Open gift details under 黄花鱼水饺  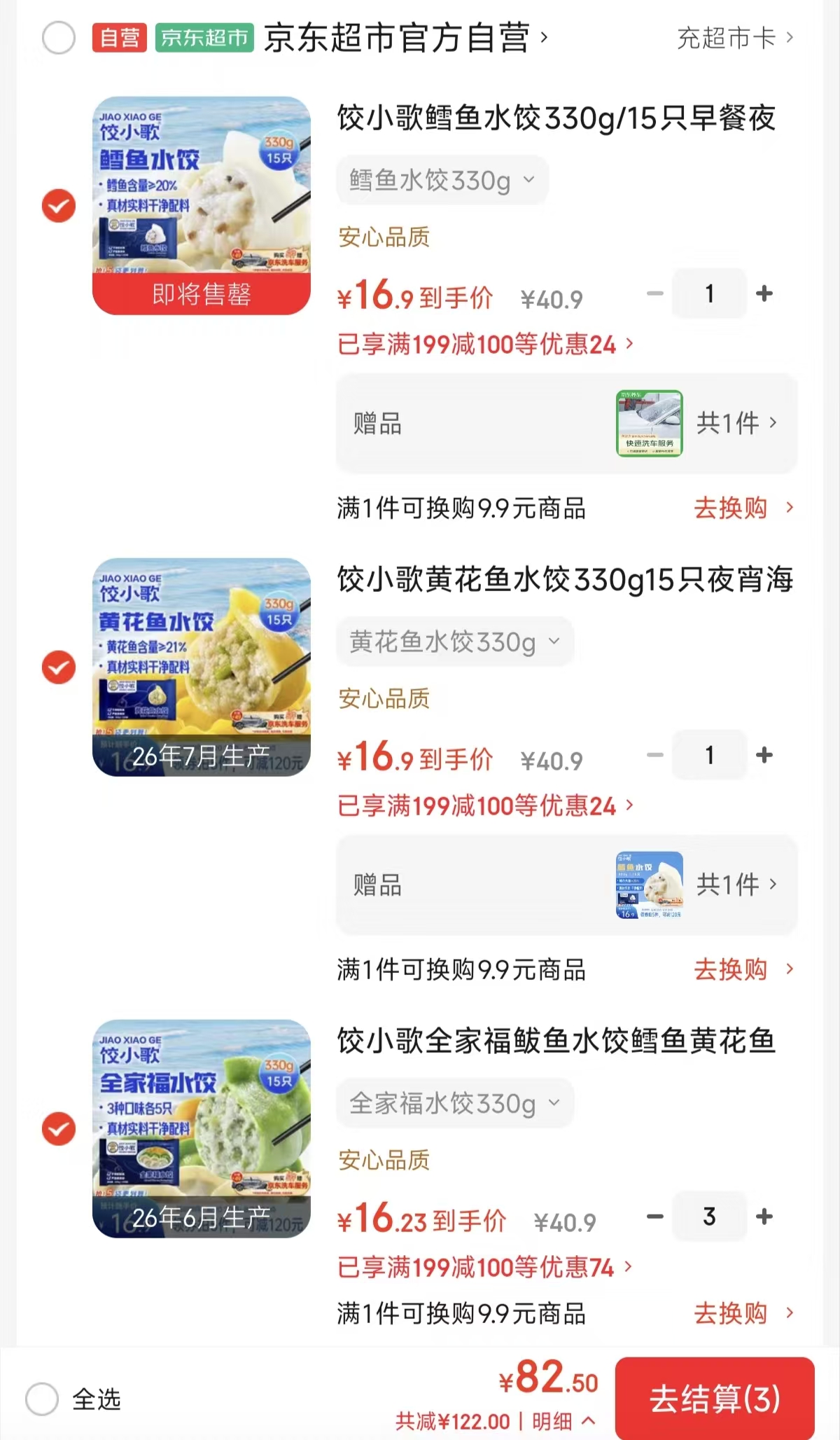(x=567, y=885)
